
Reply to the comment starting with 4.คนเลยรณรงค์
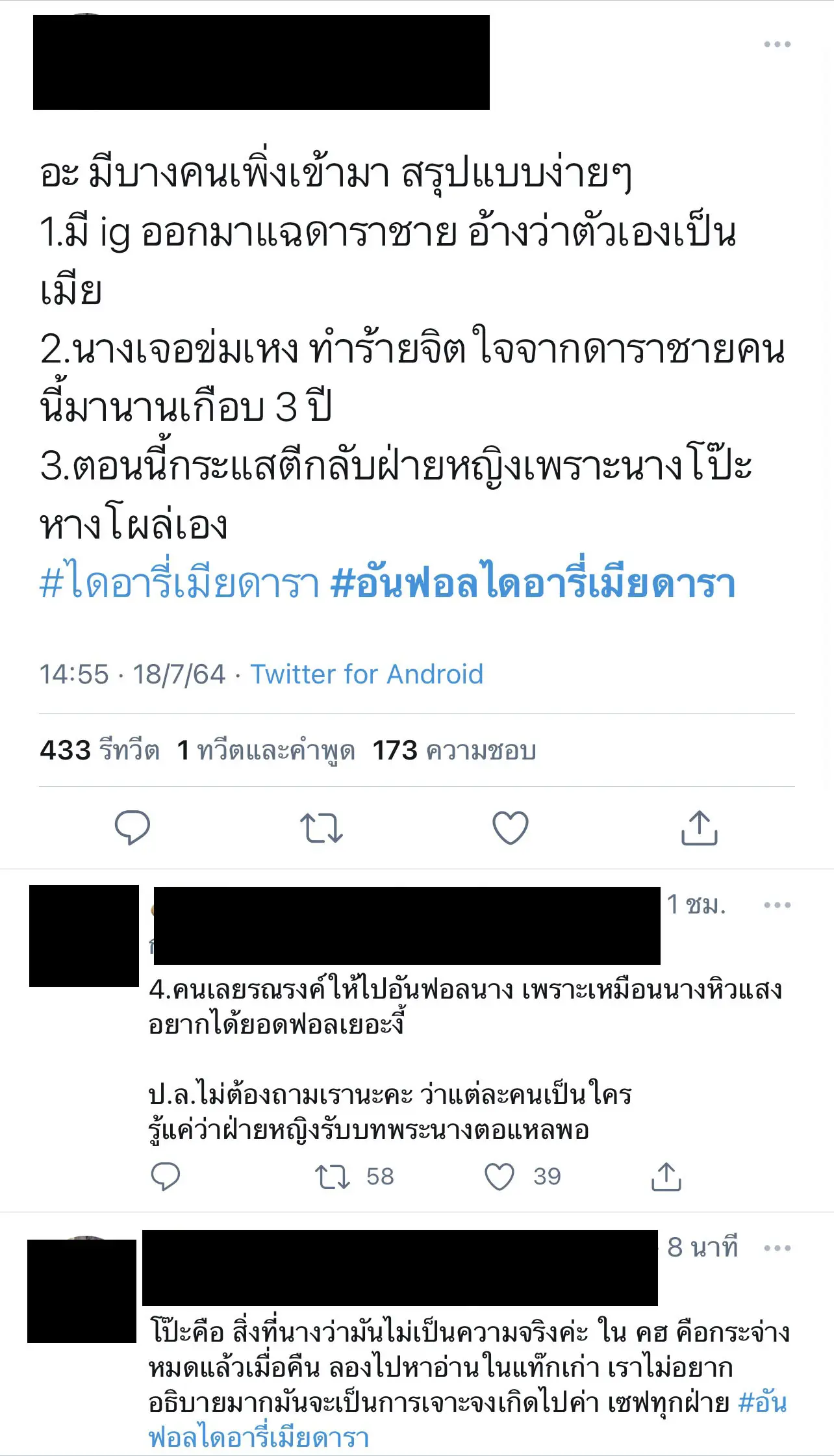point(165,1177)
